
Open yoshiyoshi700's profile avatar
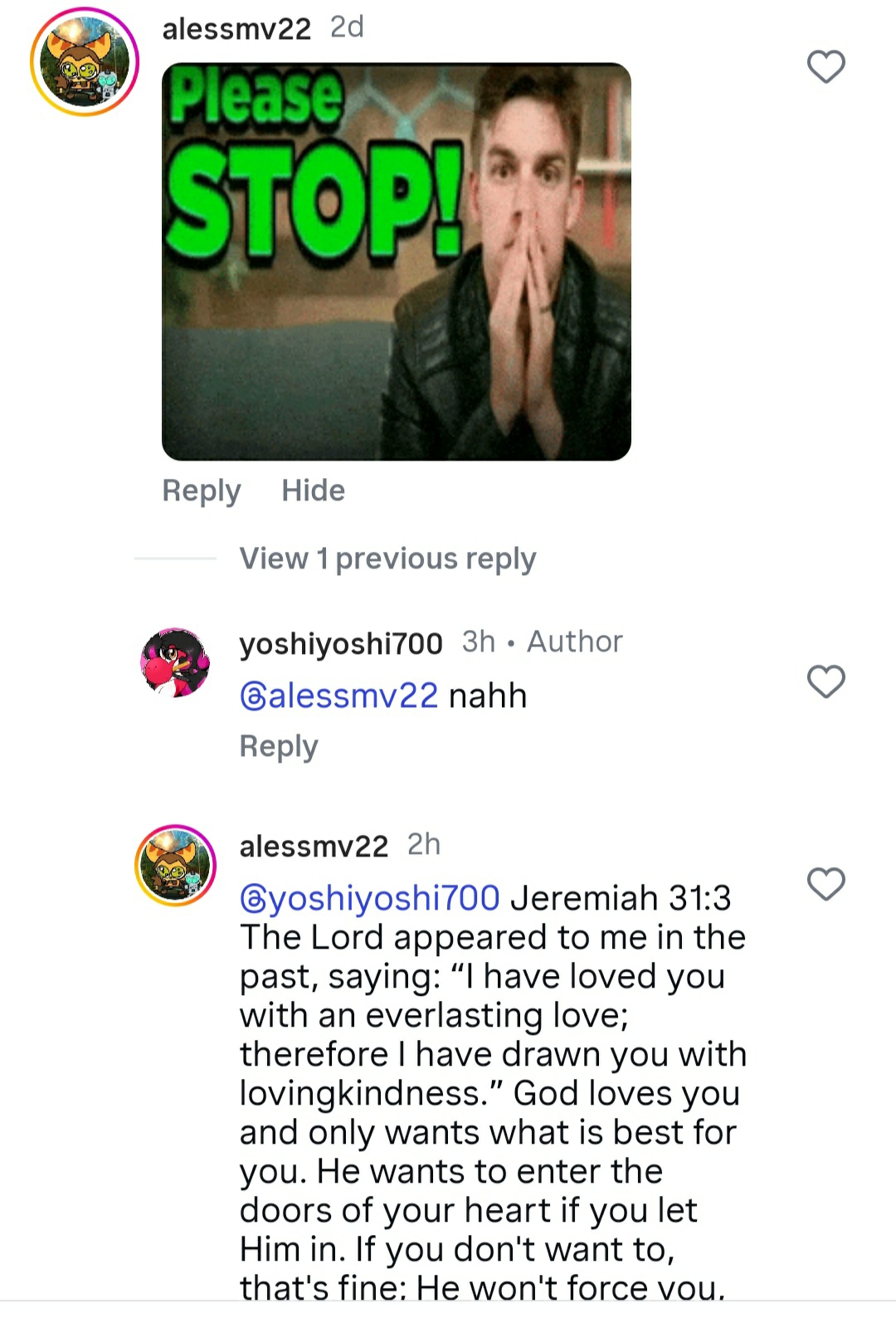click(x=175, y=662)
